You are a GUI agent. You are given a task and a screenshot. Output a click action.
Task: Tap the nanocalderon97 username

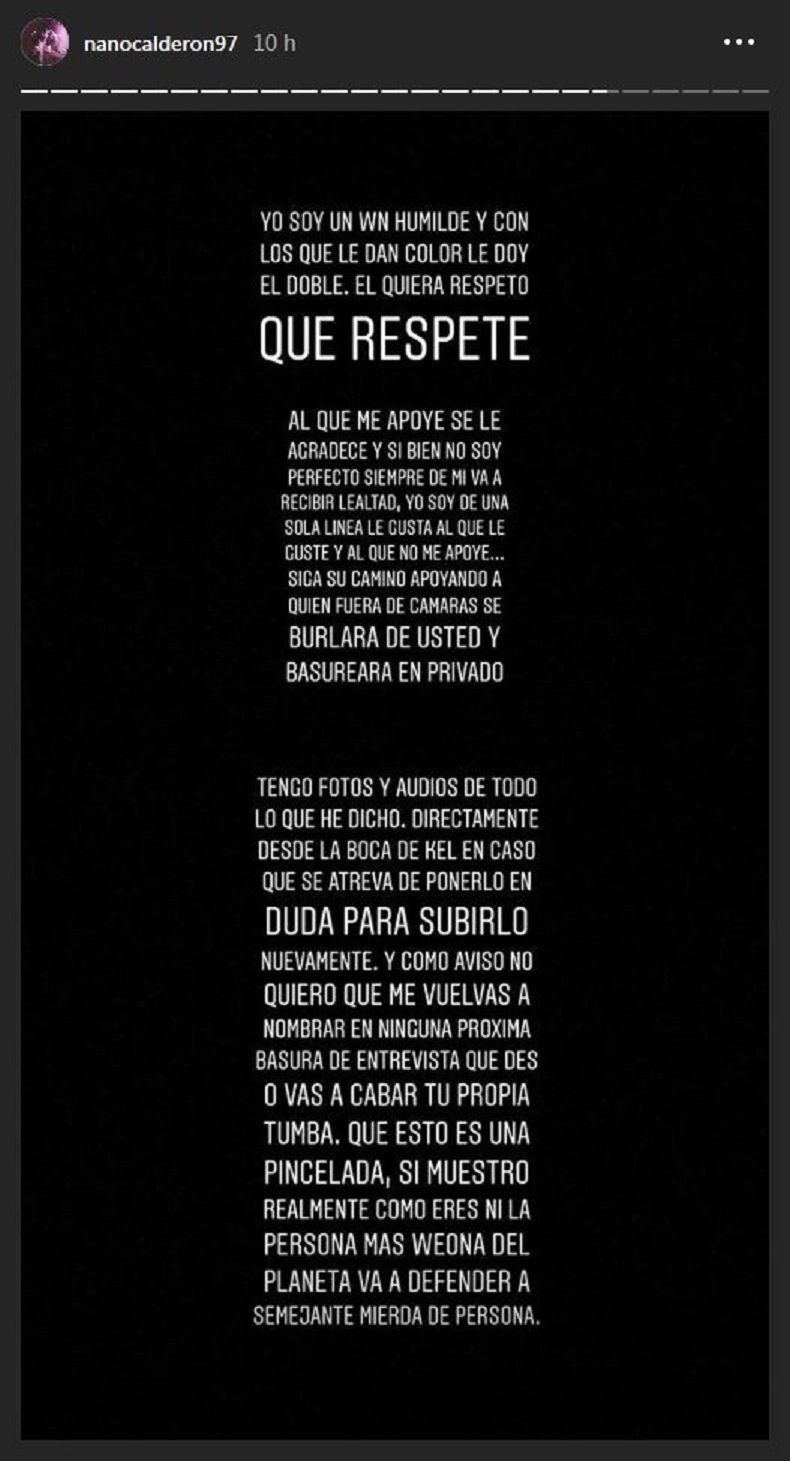coord(161,44)
